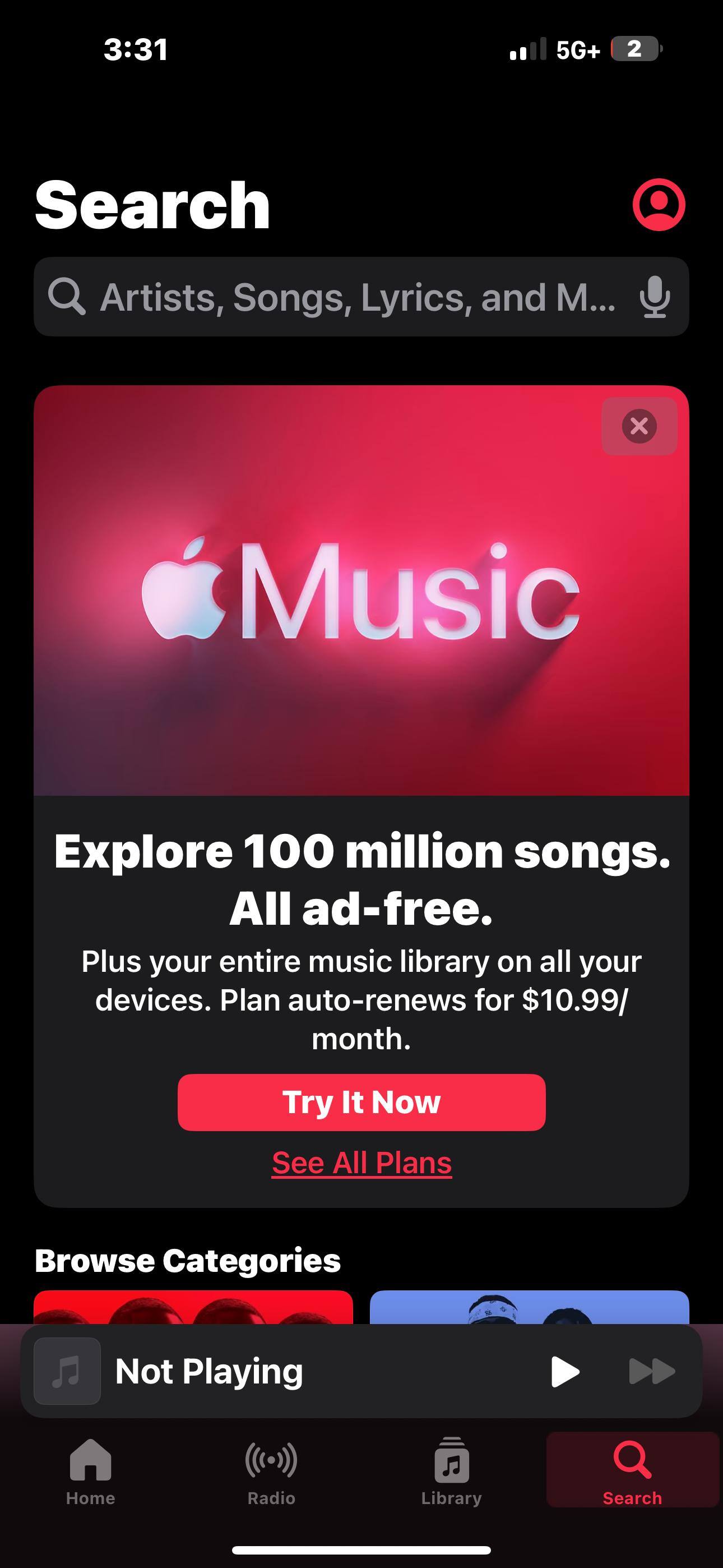
Task: Switch to the Library tab
Action: pyautogui.click(x=451, y=1470)
